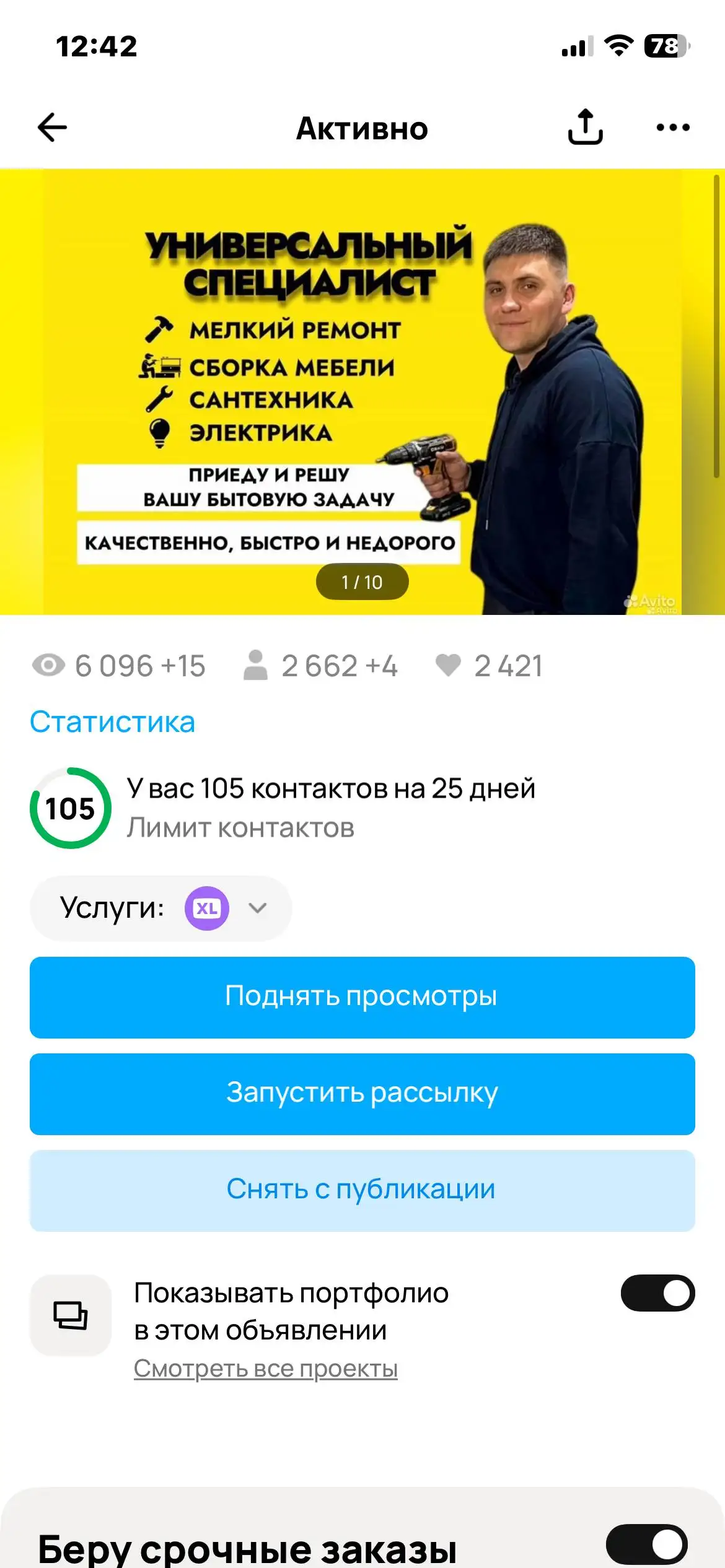Click the views eye icon

click(50, 665)
